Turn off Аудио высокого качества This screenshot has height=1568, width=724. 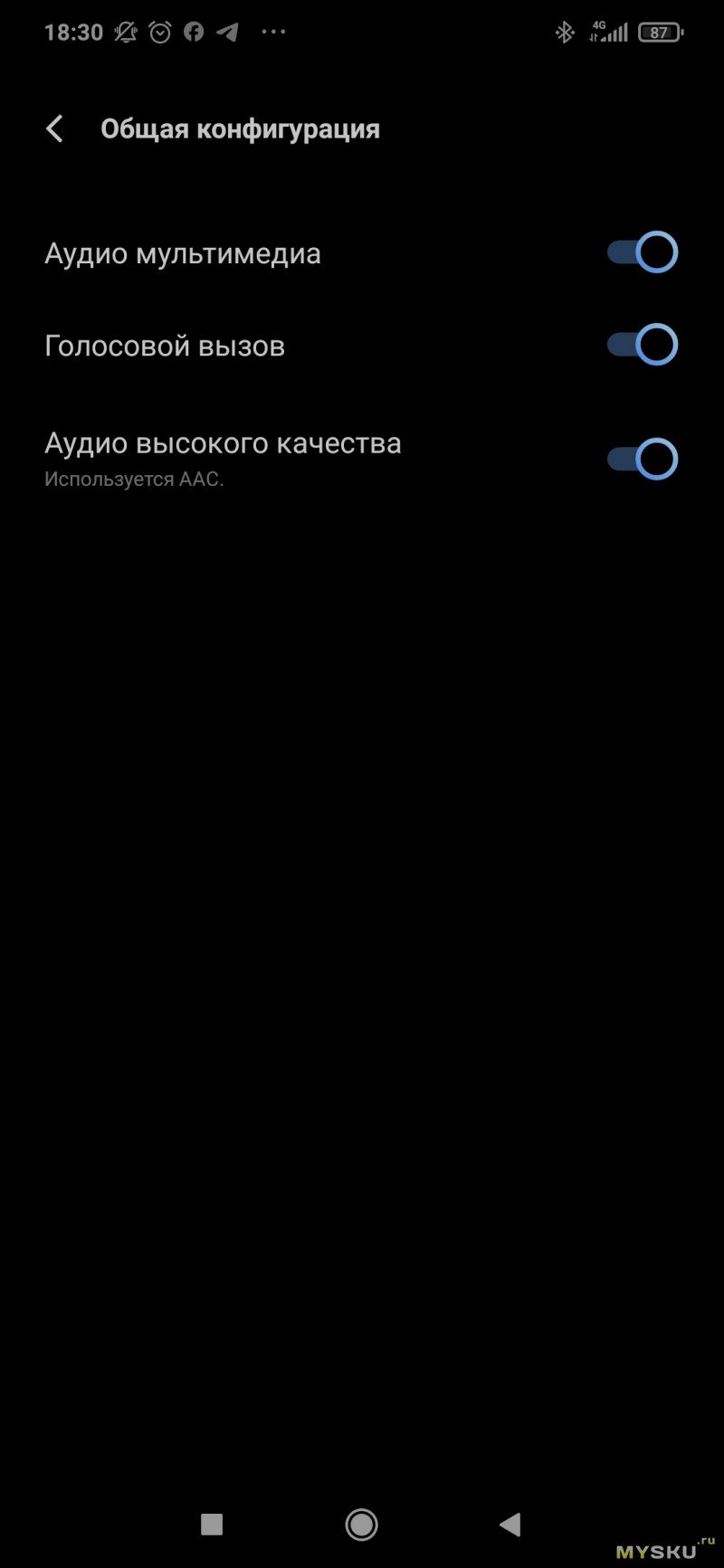(642, 459)
